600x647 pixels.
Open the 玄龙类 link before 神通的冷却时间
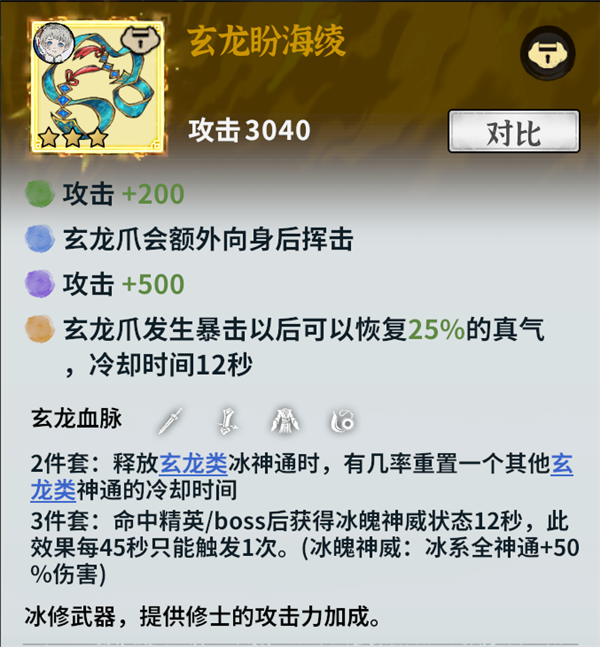click(52, 490)
